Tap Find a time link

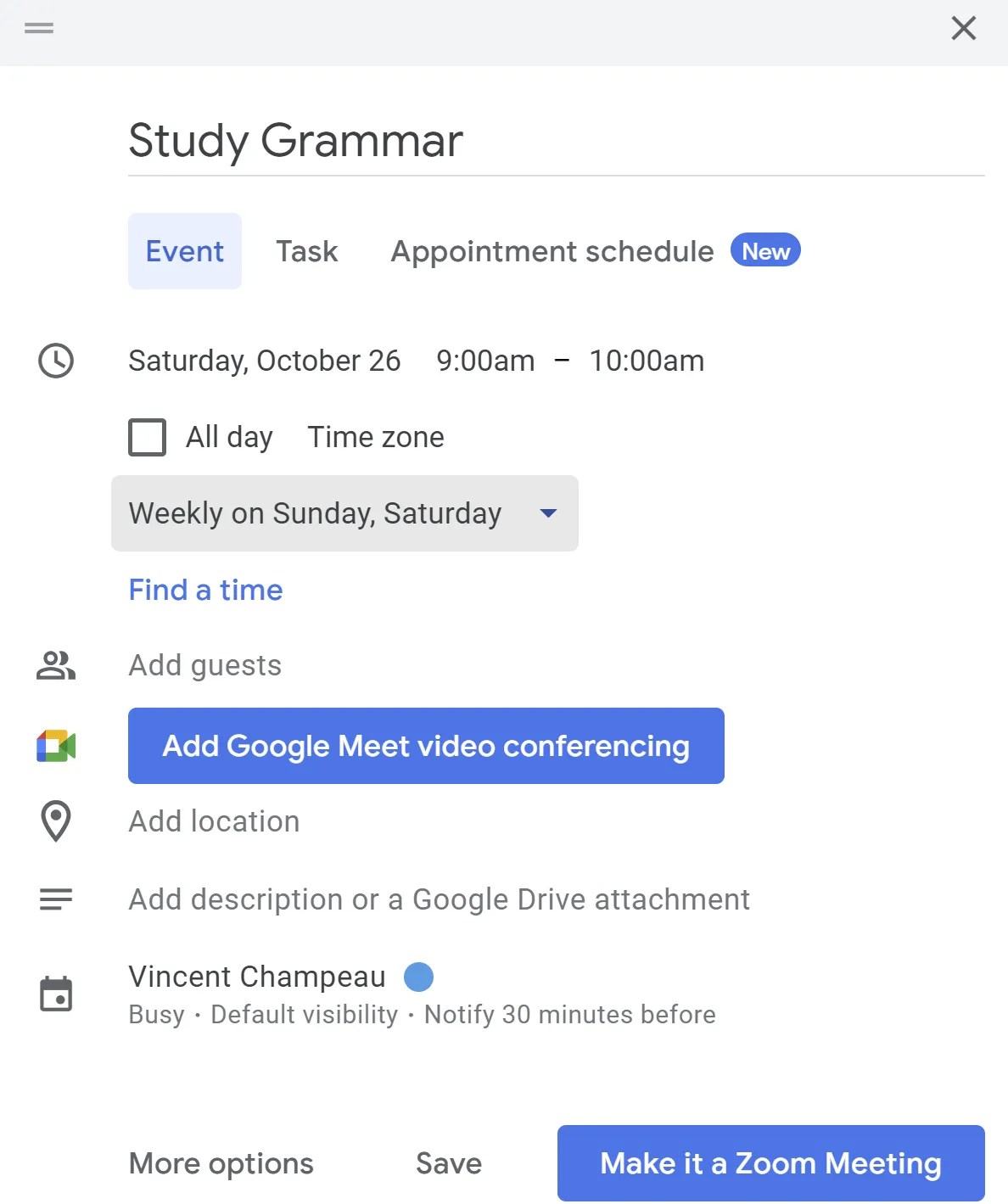(205, 590)
